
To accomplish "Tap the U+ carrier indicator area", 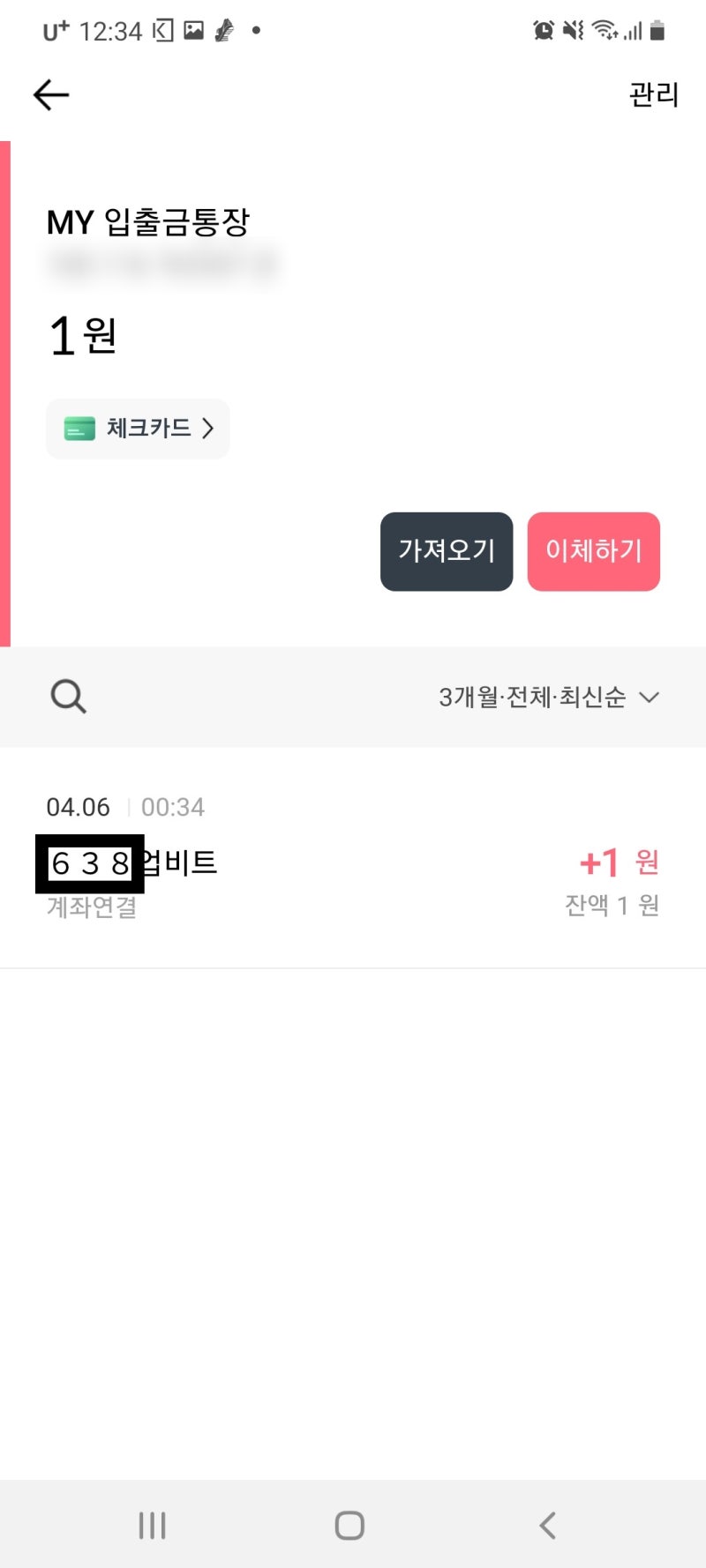I will pos(56,29).
